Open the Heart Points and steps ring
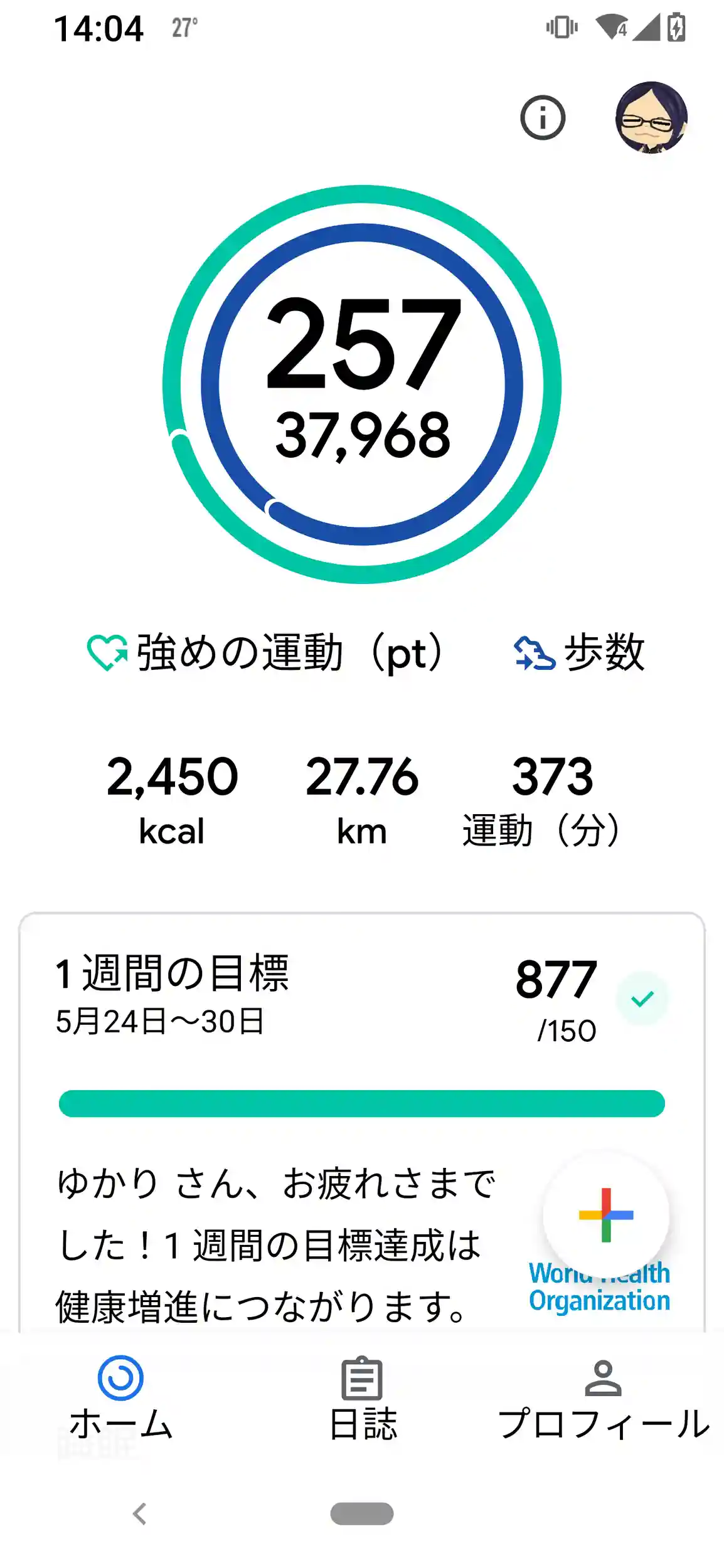 click(362, 384)
